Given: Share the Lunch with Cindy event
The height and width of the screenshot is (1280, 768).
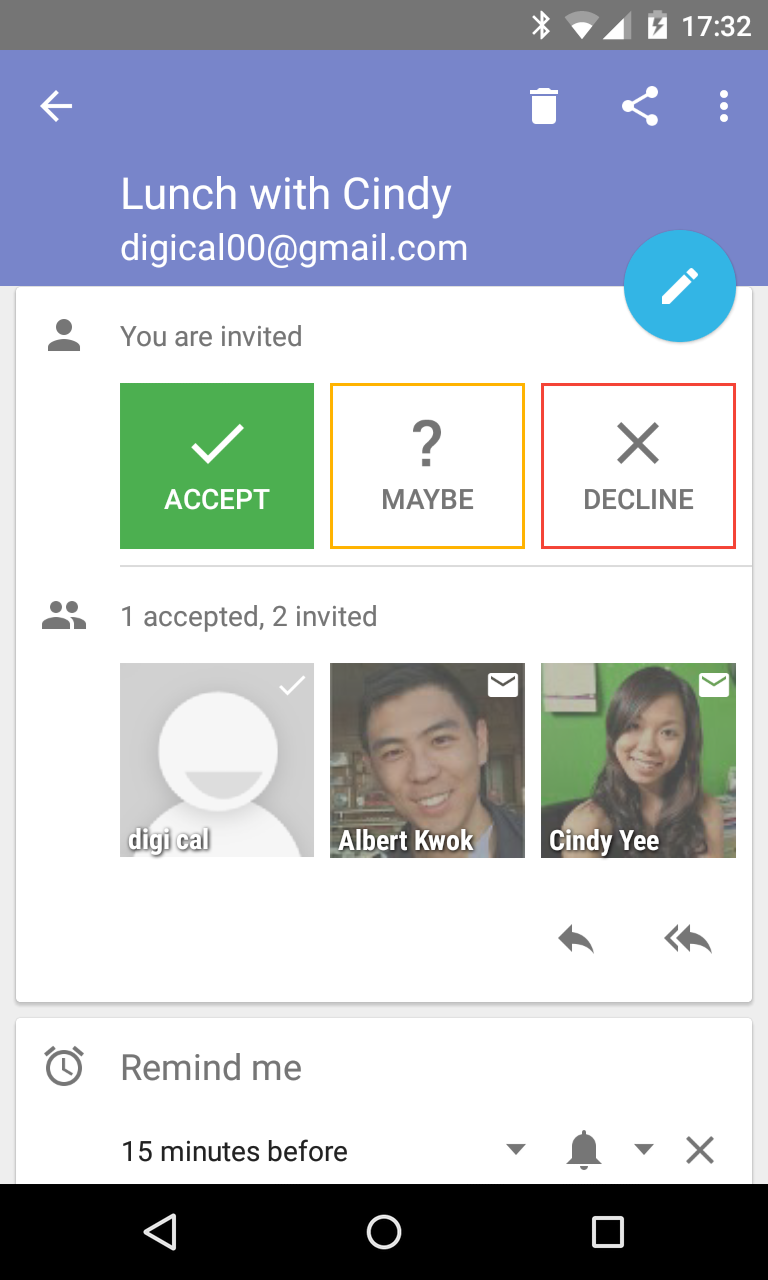Looking at the screenshot, I should pyautogui.click(x=640, y=106).
